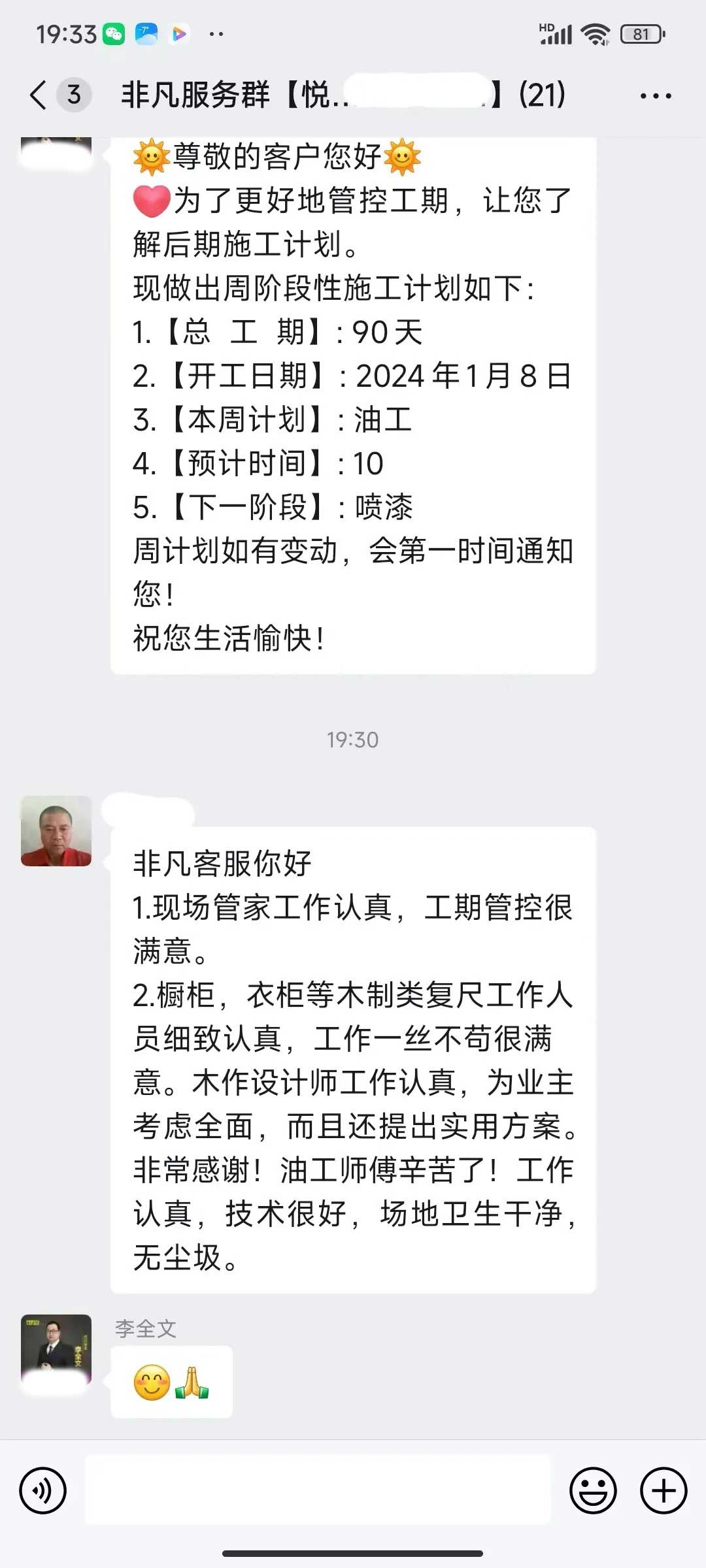The image size is (706, 1568).
Task: Open the plus attachment menu
Action: pos(663,1491)
